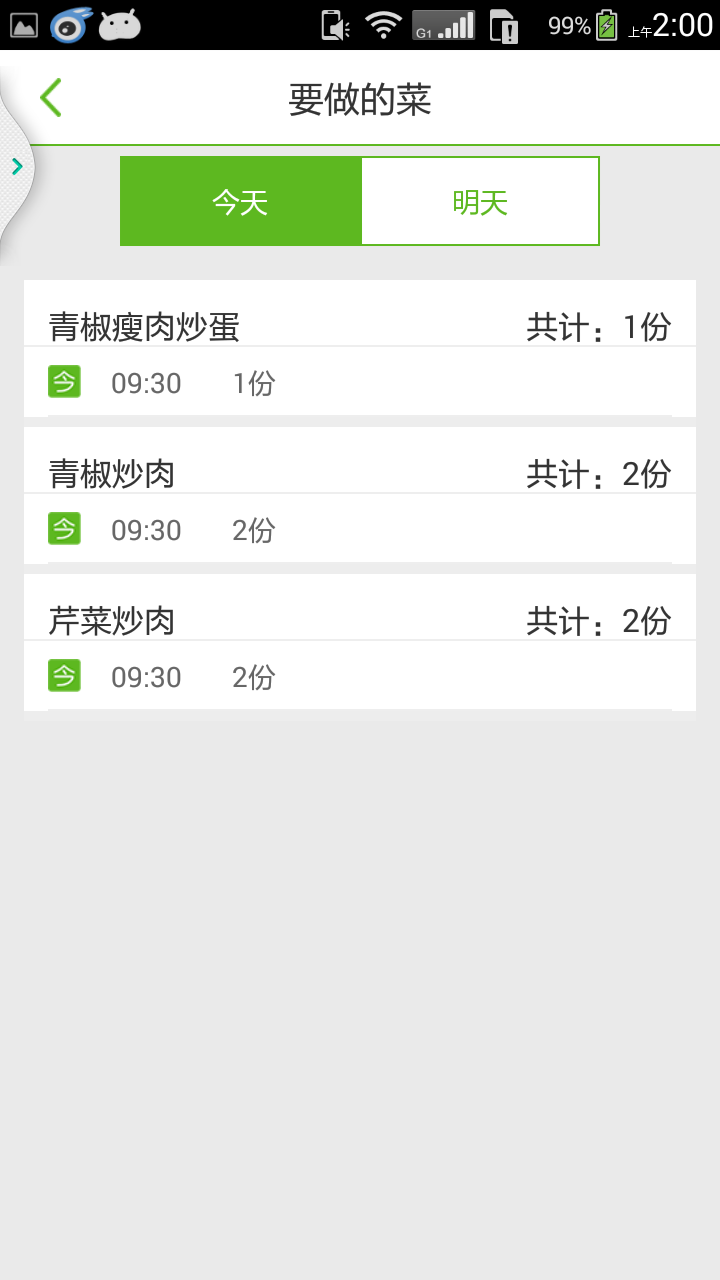This screenshot has width=720, height=1280.
Task: Expand the side drawer handle arrow
Action: click(17, 167)
